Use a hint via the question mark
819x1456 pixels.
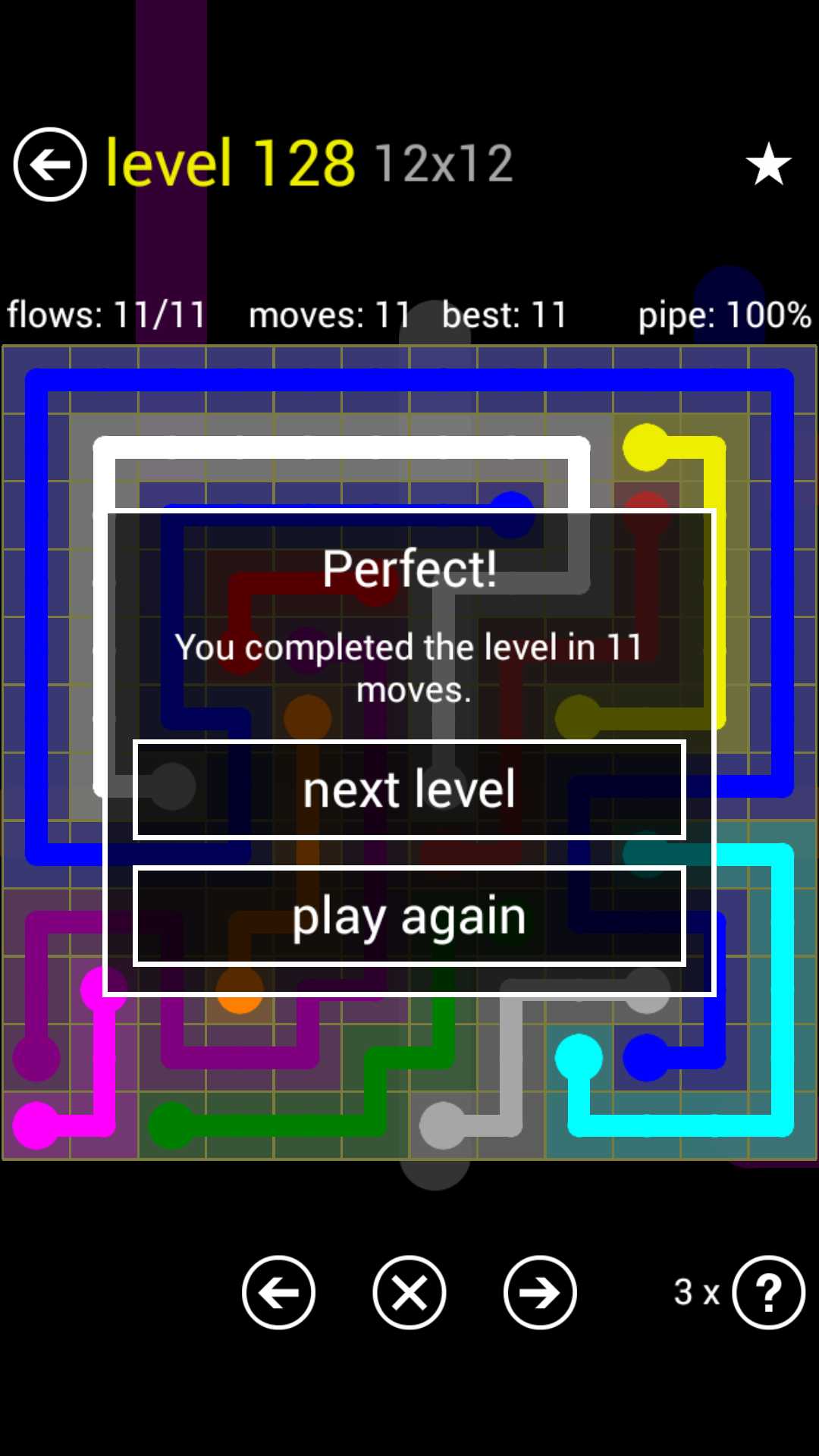(x=768, y=1292)
